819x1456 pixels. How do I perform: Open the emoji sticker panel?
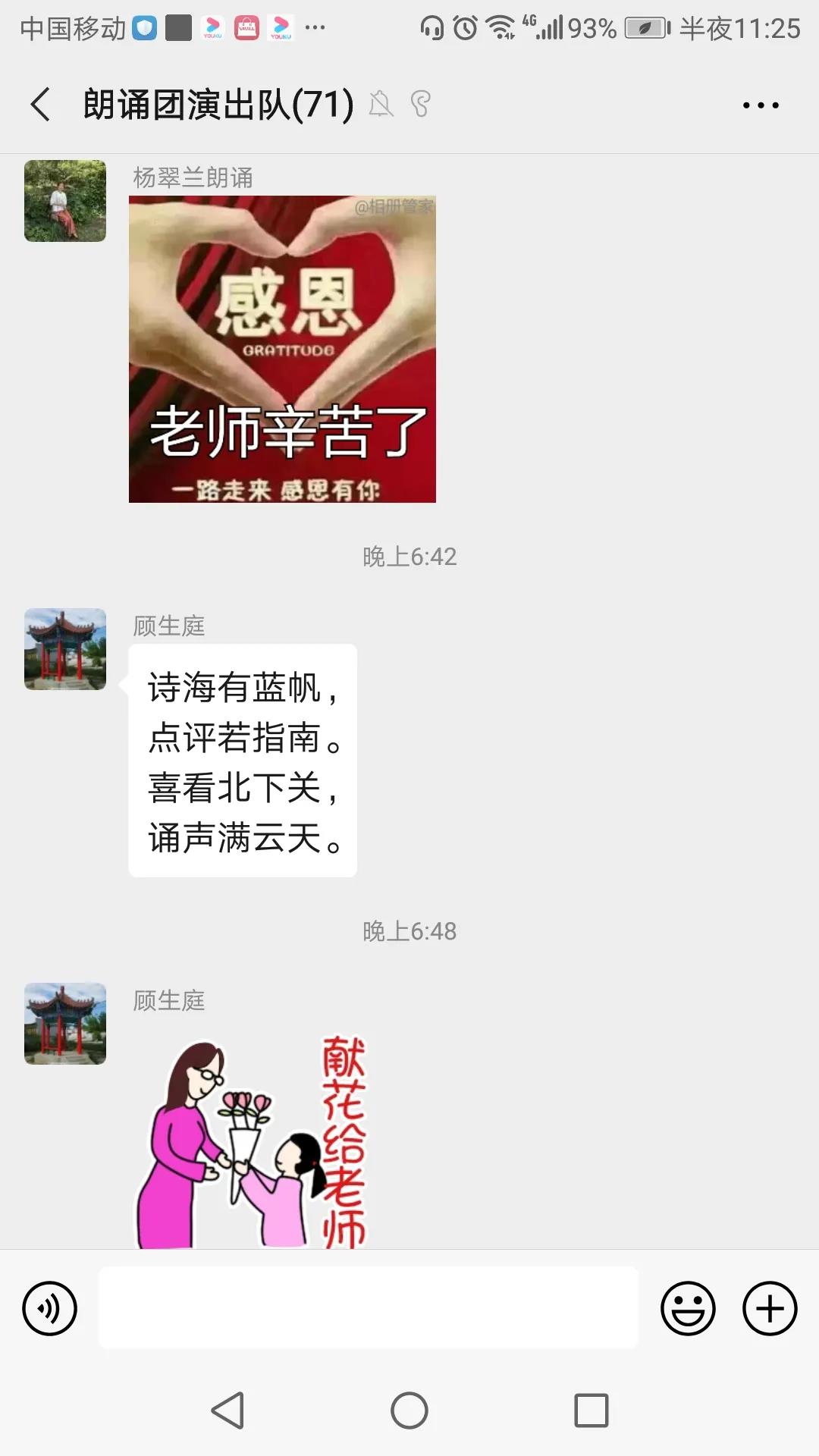click(x=688, y=1308)
